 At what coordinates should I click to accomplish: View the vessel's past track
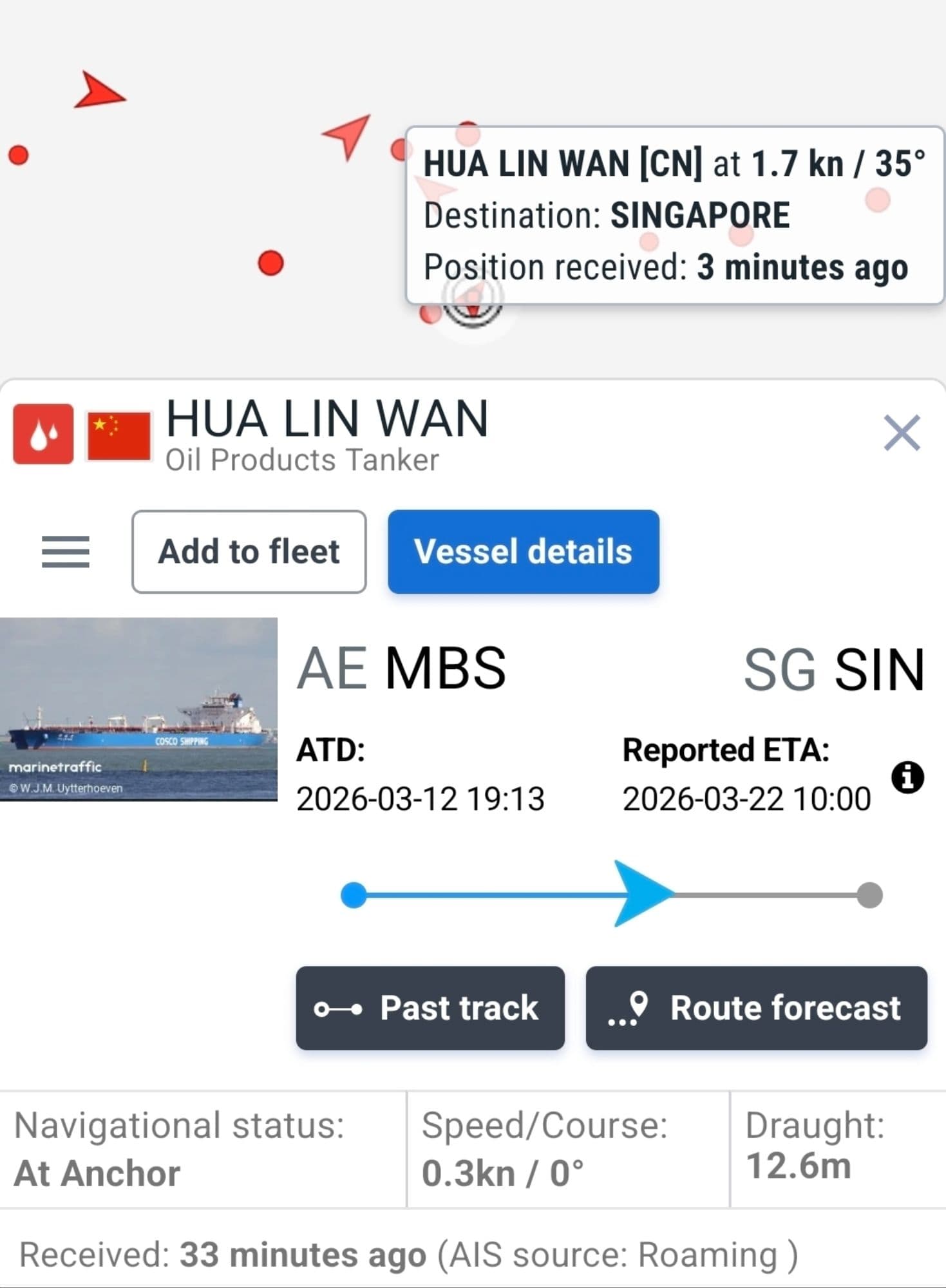coord(430,1008)
